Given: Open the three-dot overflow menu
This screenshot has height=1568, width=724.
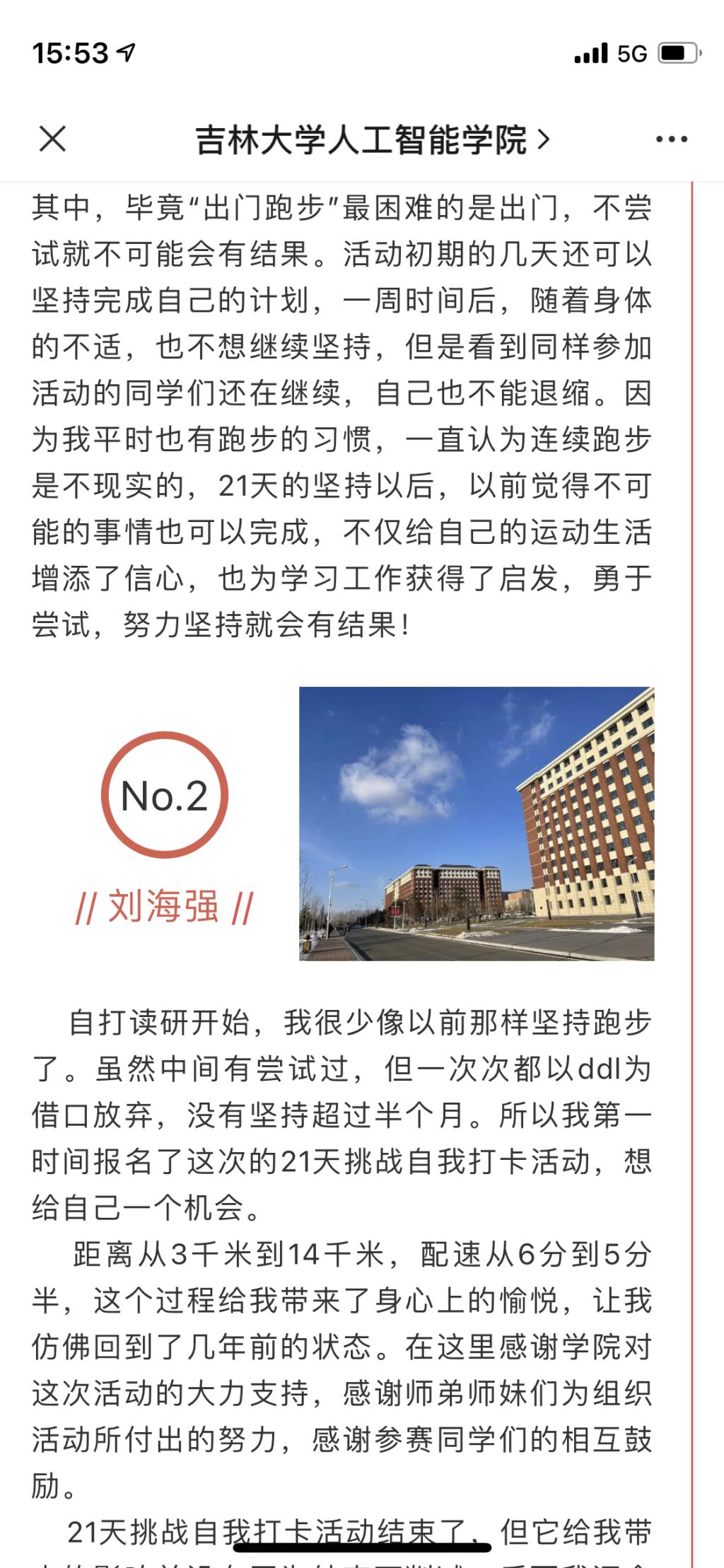Looking at the screenshot, I should (671, 139).
